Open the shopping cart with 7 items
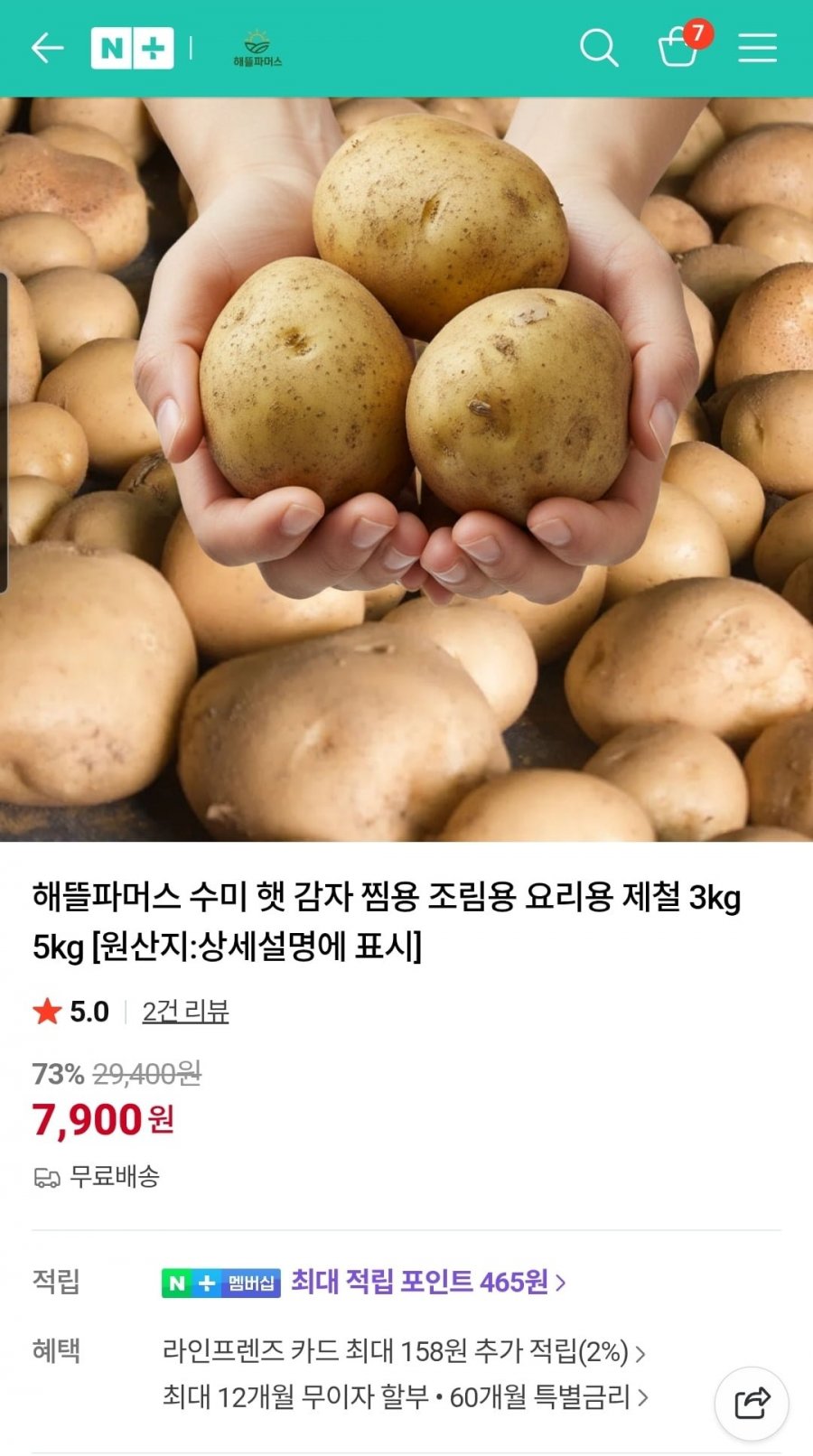Viewport: 813px width, 1456px height. point(679,47)
